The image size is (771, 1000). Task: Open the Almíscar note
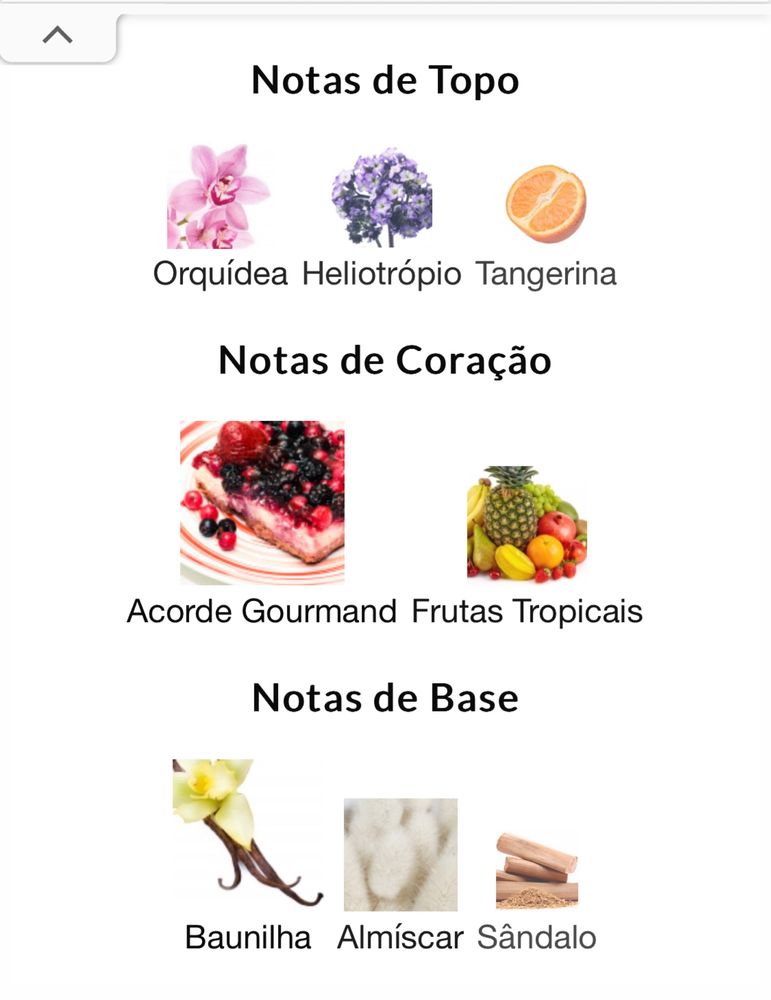pyautogui.click(x=400, y=855)
